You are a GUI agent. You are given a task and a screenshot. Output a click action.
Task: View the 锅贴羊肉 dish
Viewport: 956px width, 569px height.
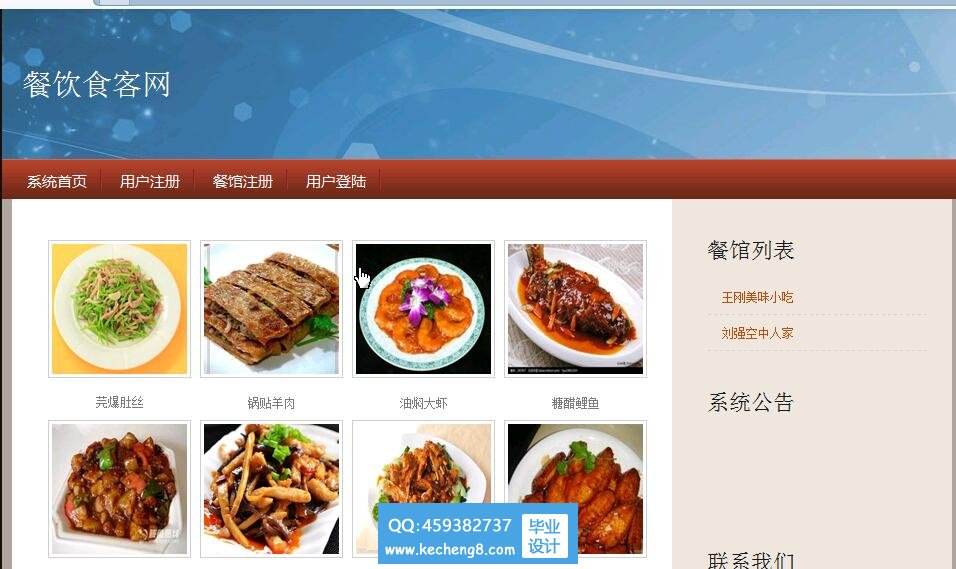tap(272, 309)
